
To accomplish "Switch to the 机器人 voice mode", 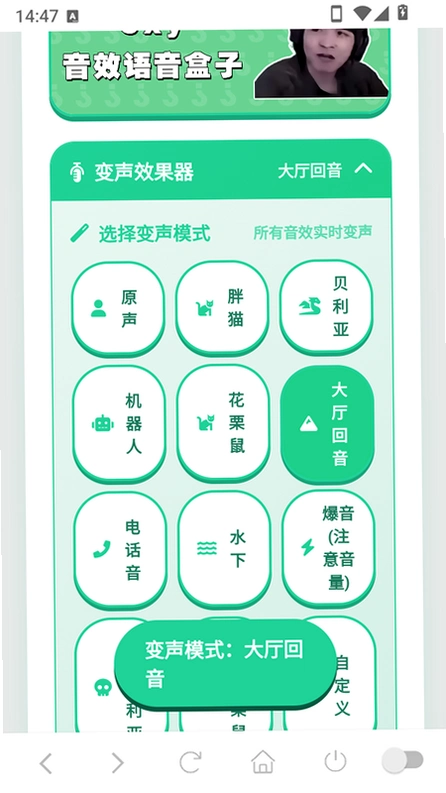I will pyautogui.click(x=119, y=424).
